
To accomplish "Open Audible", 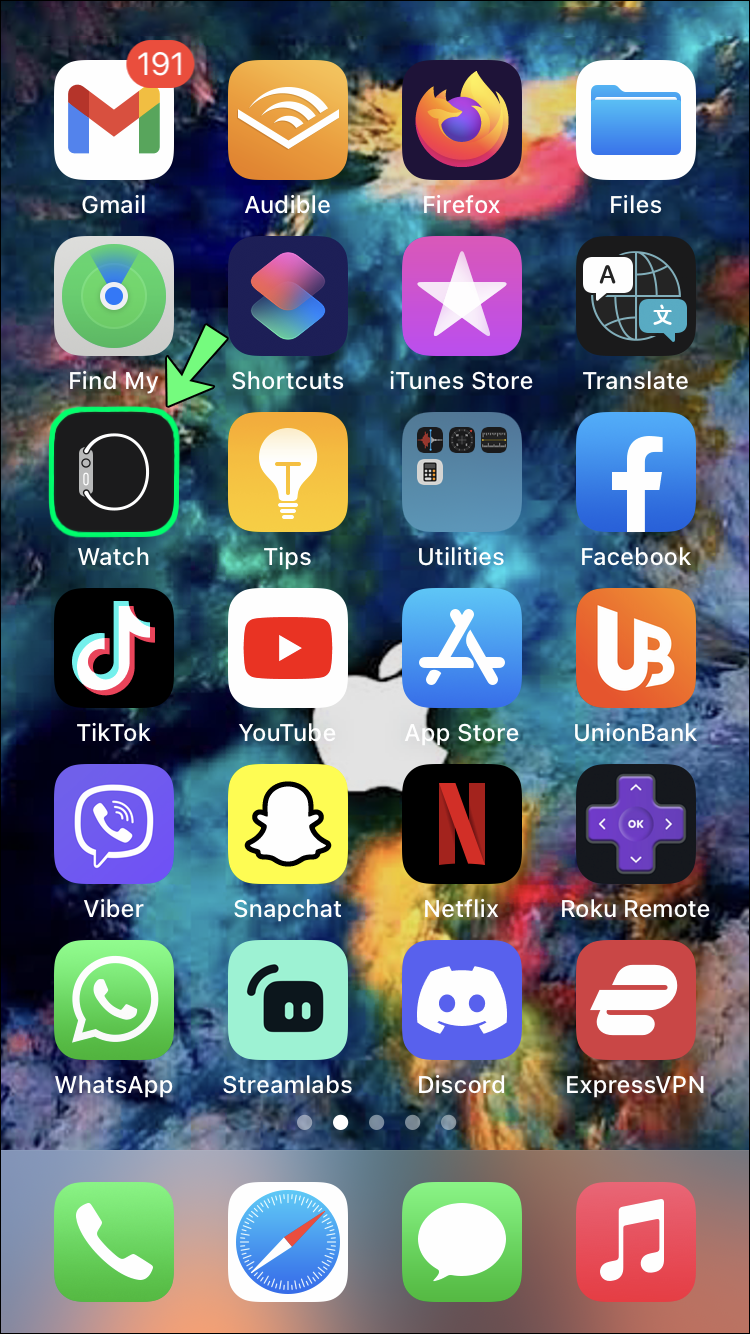I will [x=287, y=120].
